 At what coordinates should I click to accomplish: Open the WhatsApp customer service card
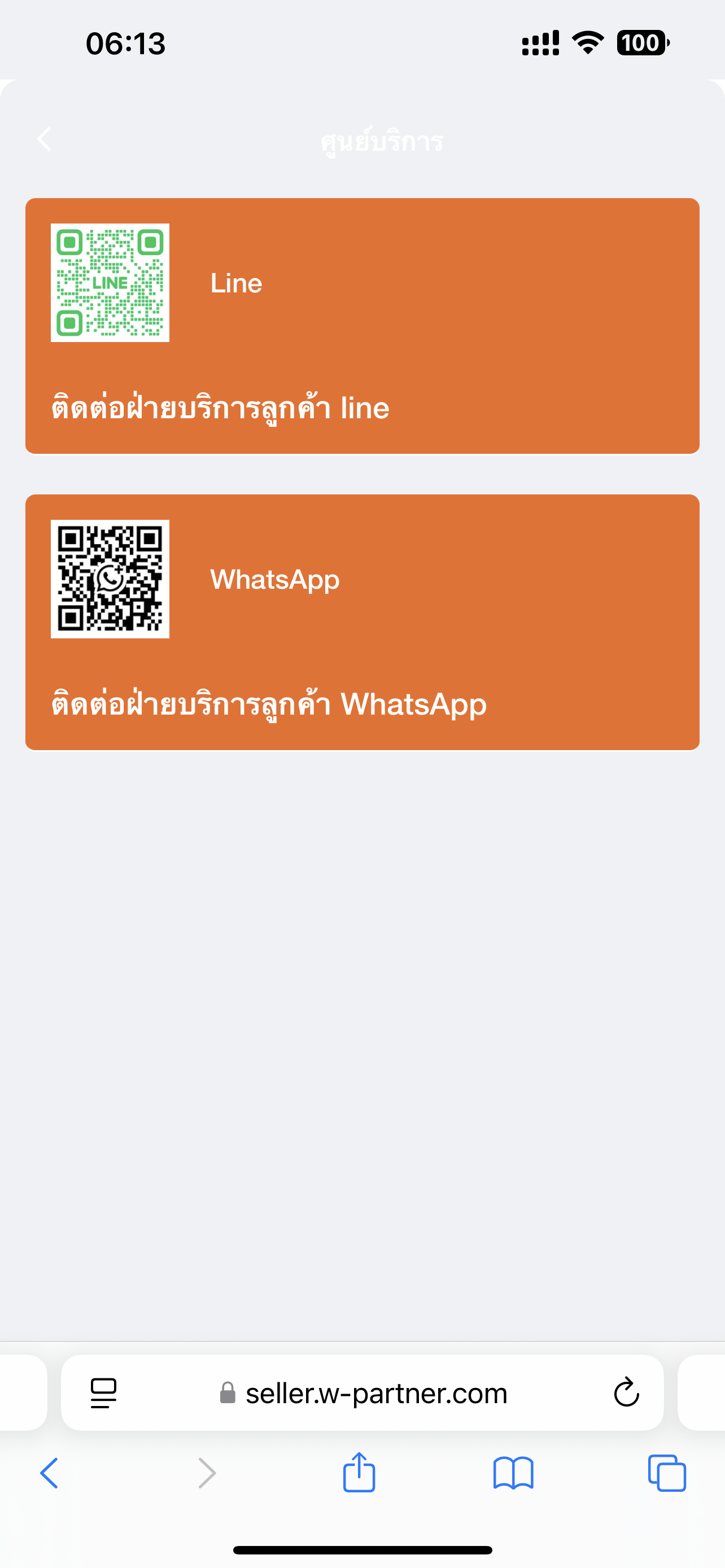coord(362,622)
